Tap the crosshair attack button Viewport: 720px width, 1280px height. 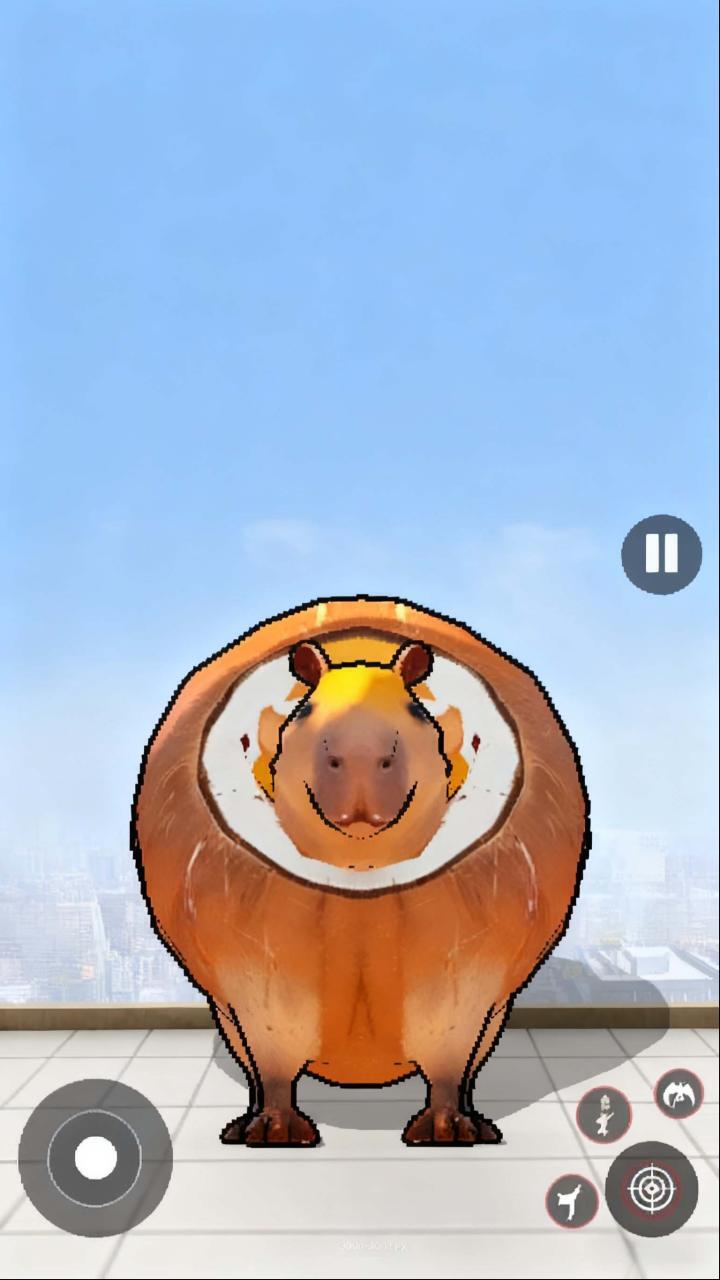point(651,1189)
